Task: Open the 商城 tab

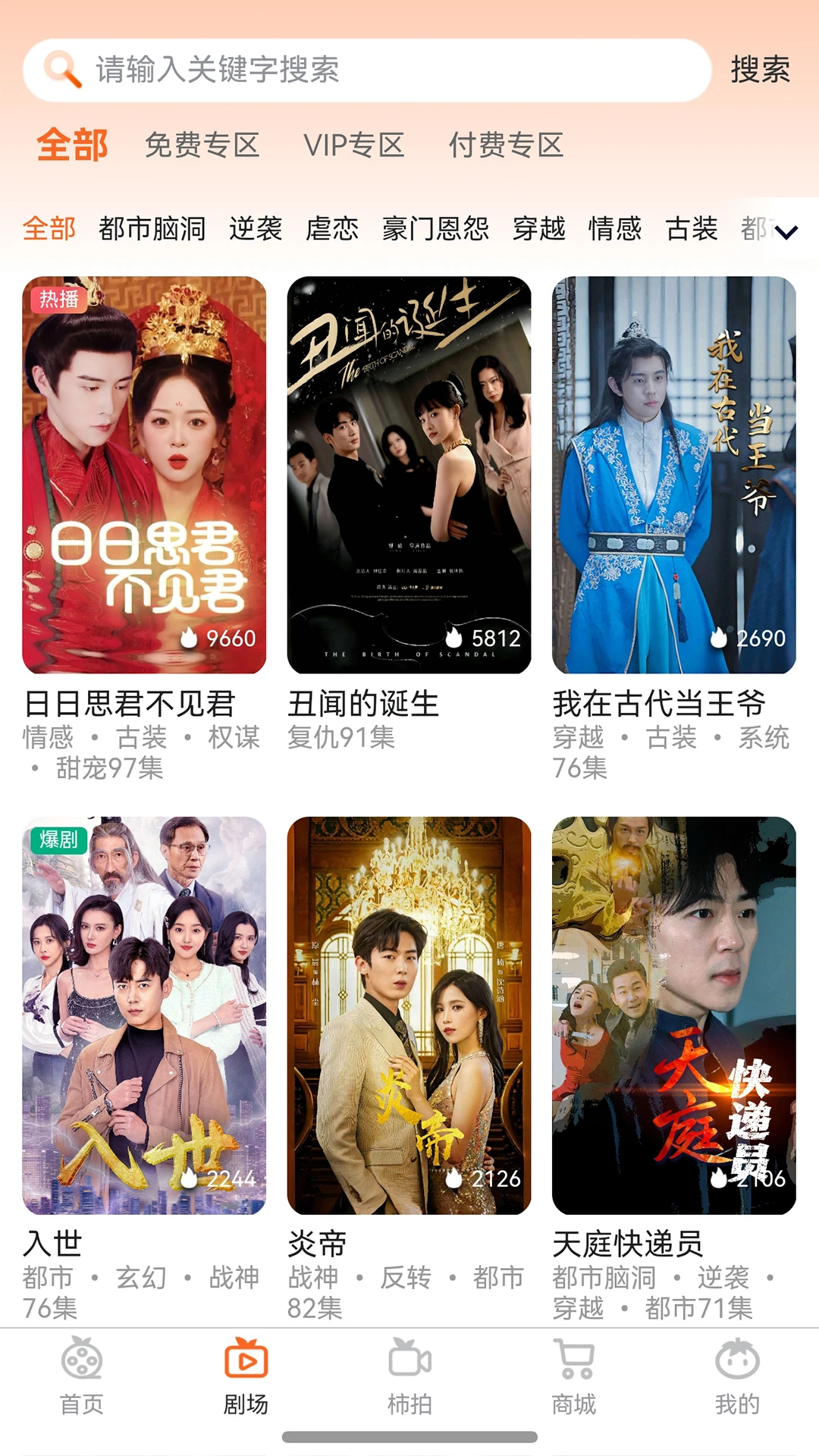Action: coord(573,1377)
